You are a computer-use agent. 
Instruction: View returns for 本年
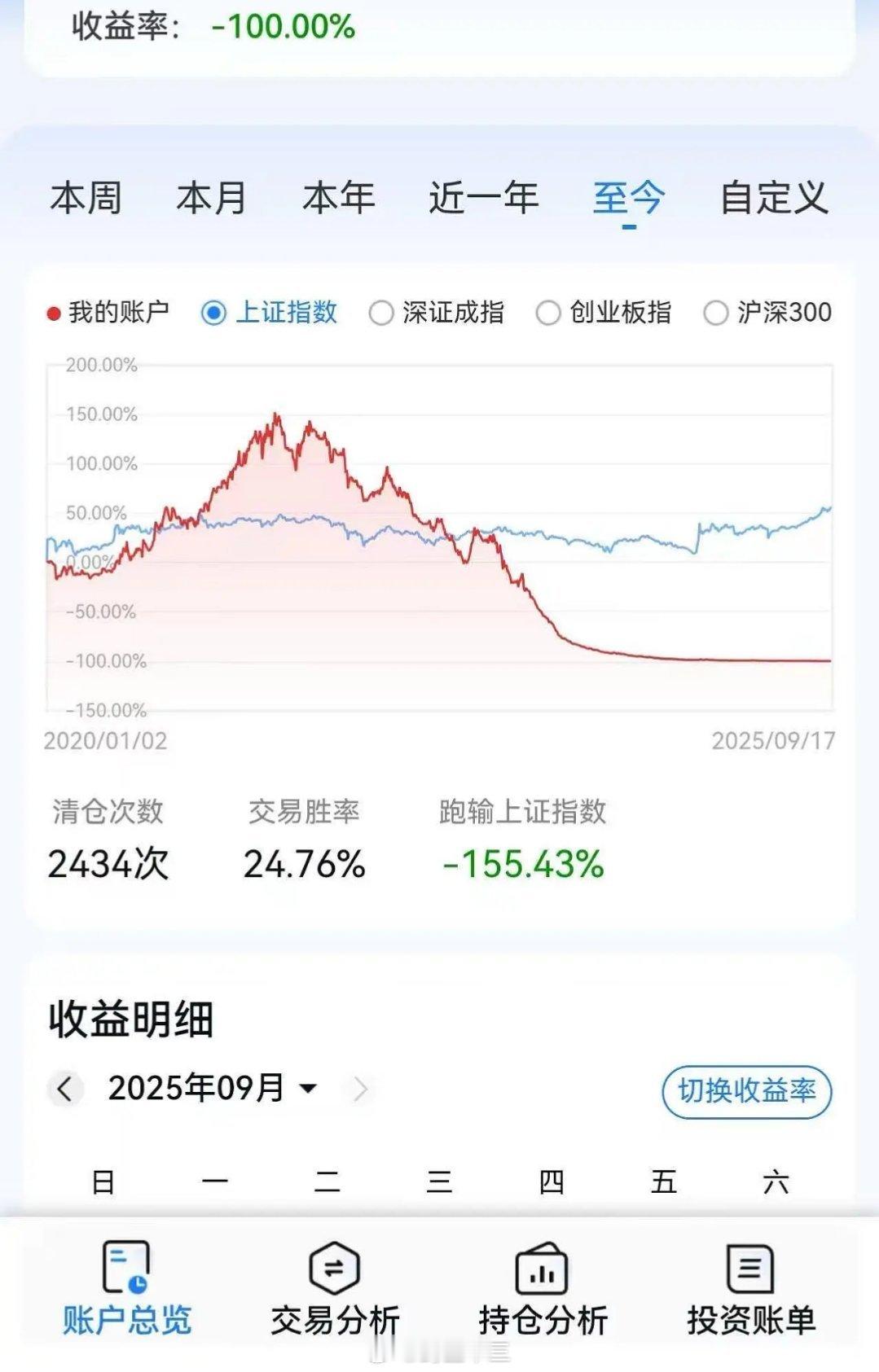click(x=340, y=198)
